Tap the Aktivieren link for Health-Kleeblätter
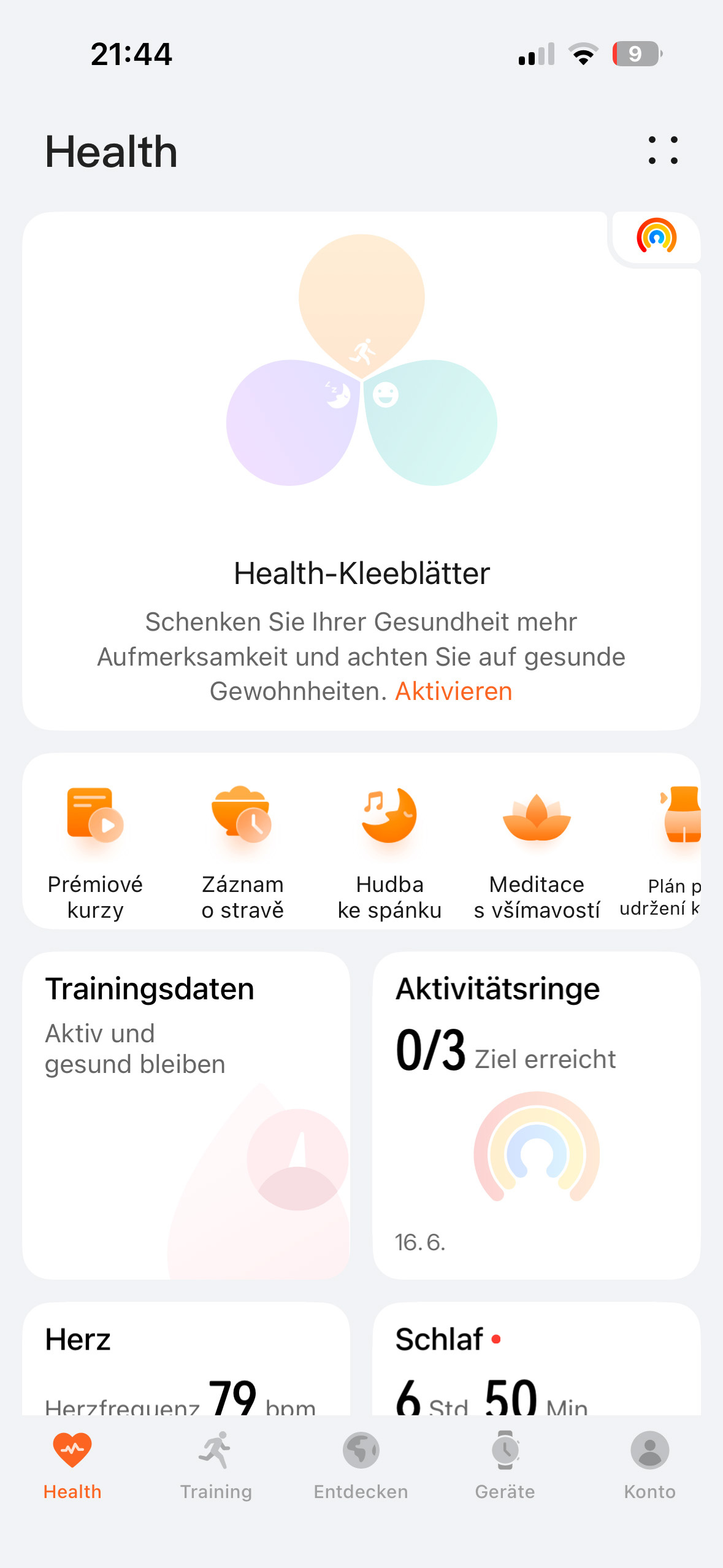The image size is (723, 1568). coord(453,691)
